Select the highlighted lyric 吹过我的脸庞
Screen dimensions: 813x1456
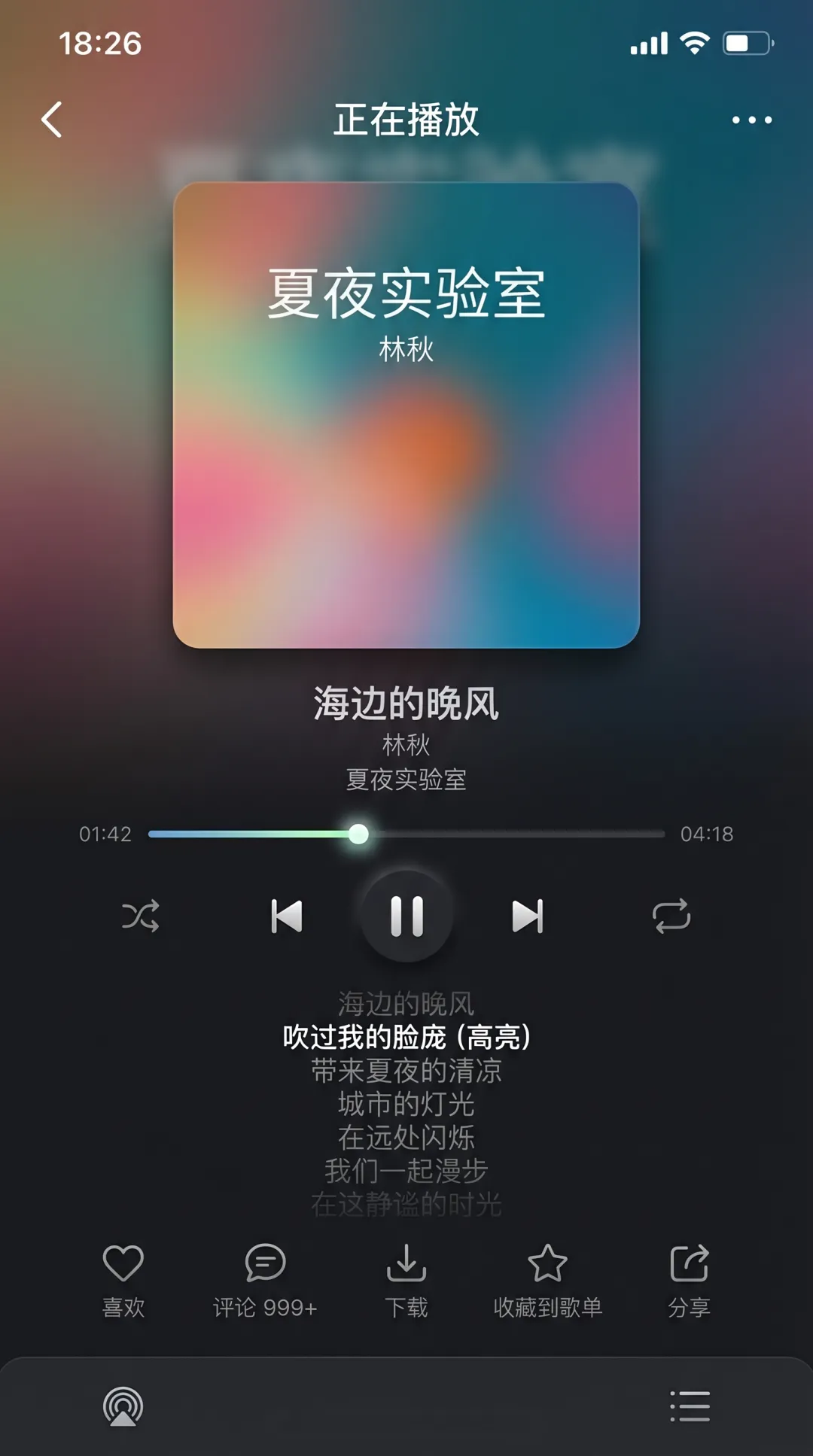[406, 1037]
